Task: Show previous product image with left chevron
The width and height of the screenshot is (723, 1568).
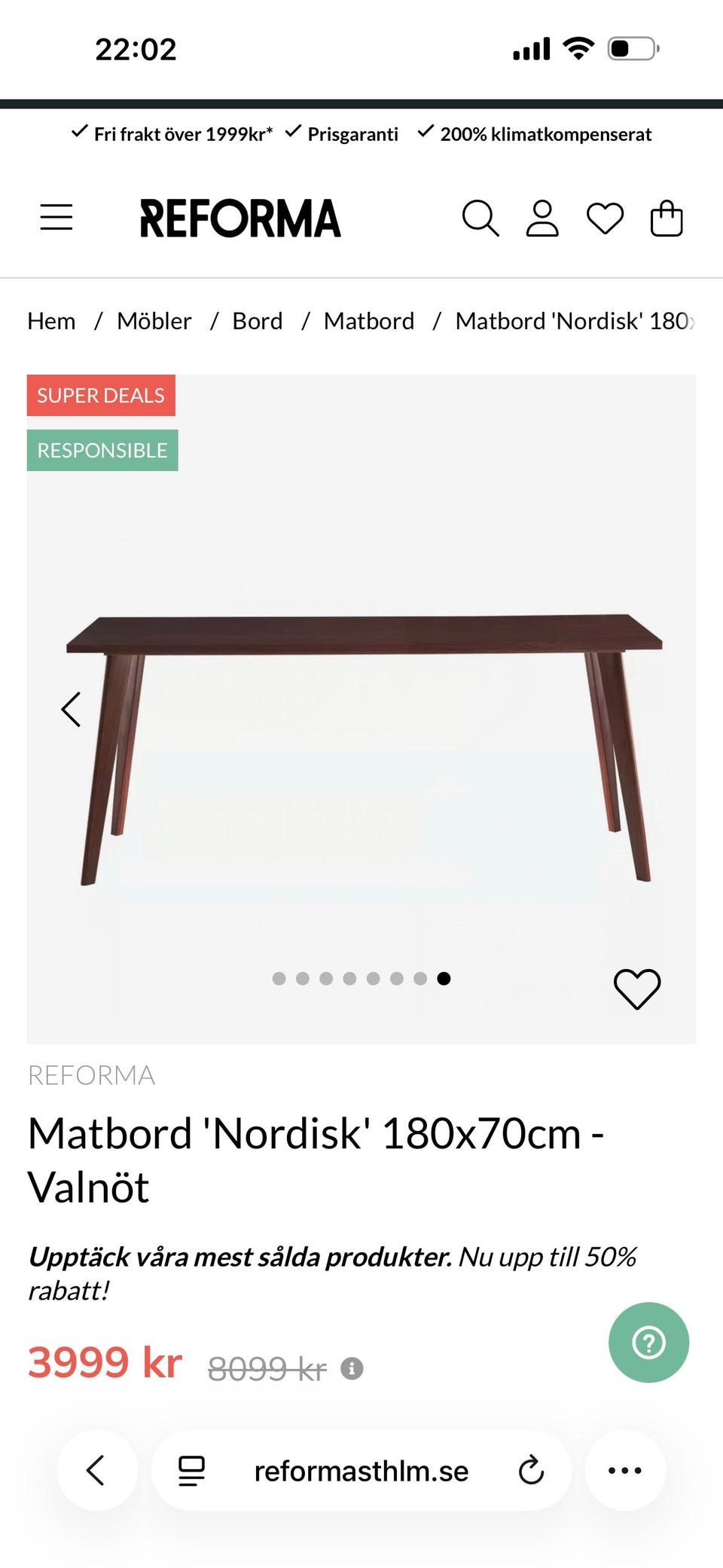Action: point(72,708)
